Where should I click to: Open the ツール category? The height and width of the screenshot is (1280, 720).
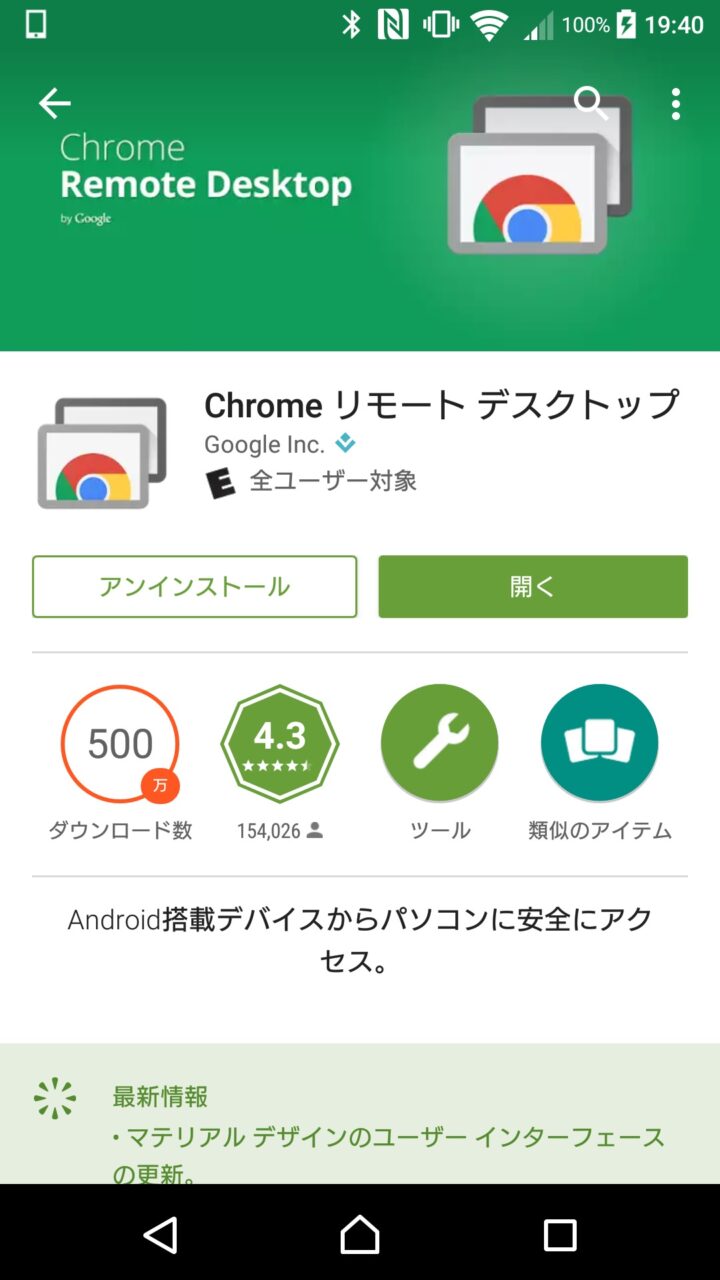click(x=439, y=744)
